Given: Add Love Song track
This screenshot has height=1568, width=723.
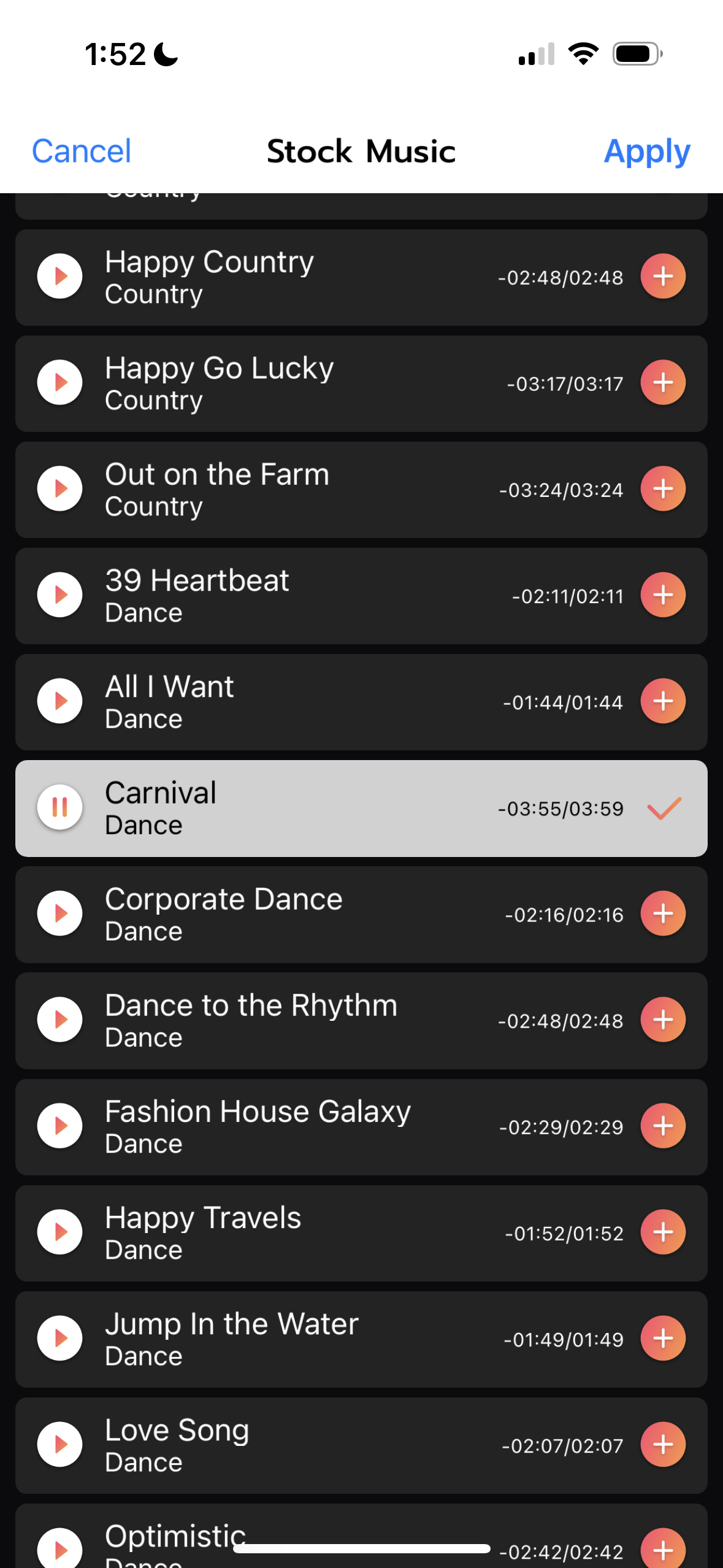Looking at the screenshot, I should click(x=663, y=1443).
